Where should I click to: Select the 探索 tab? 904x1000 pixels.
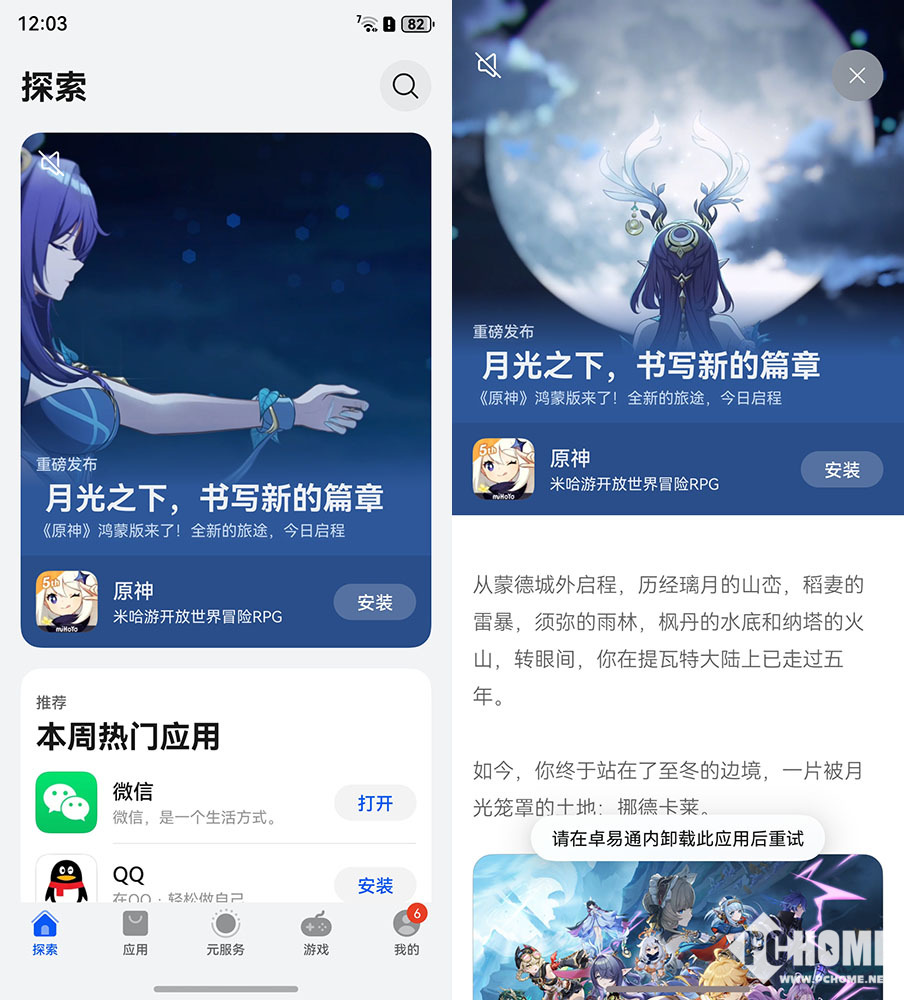45,933
